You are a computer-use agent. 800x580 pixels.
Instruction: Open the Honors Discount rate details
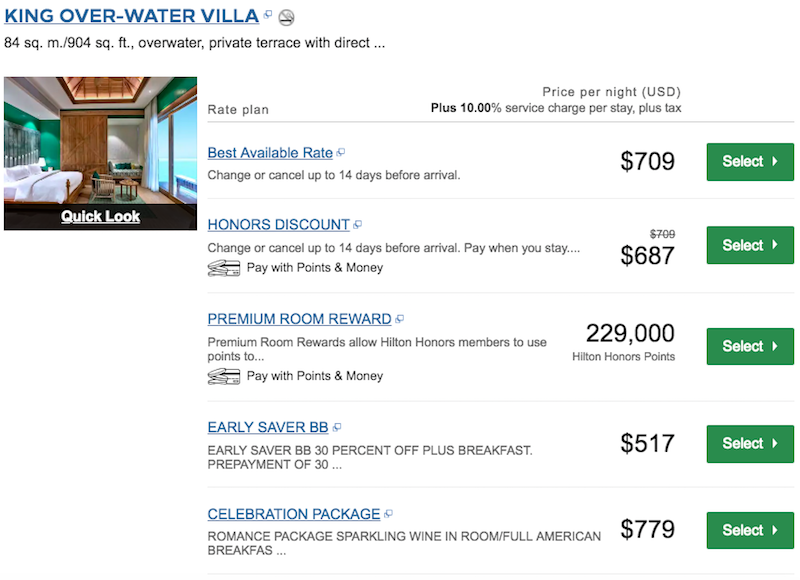(x=279, y=225)
